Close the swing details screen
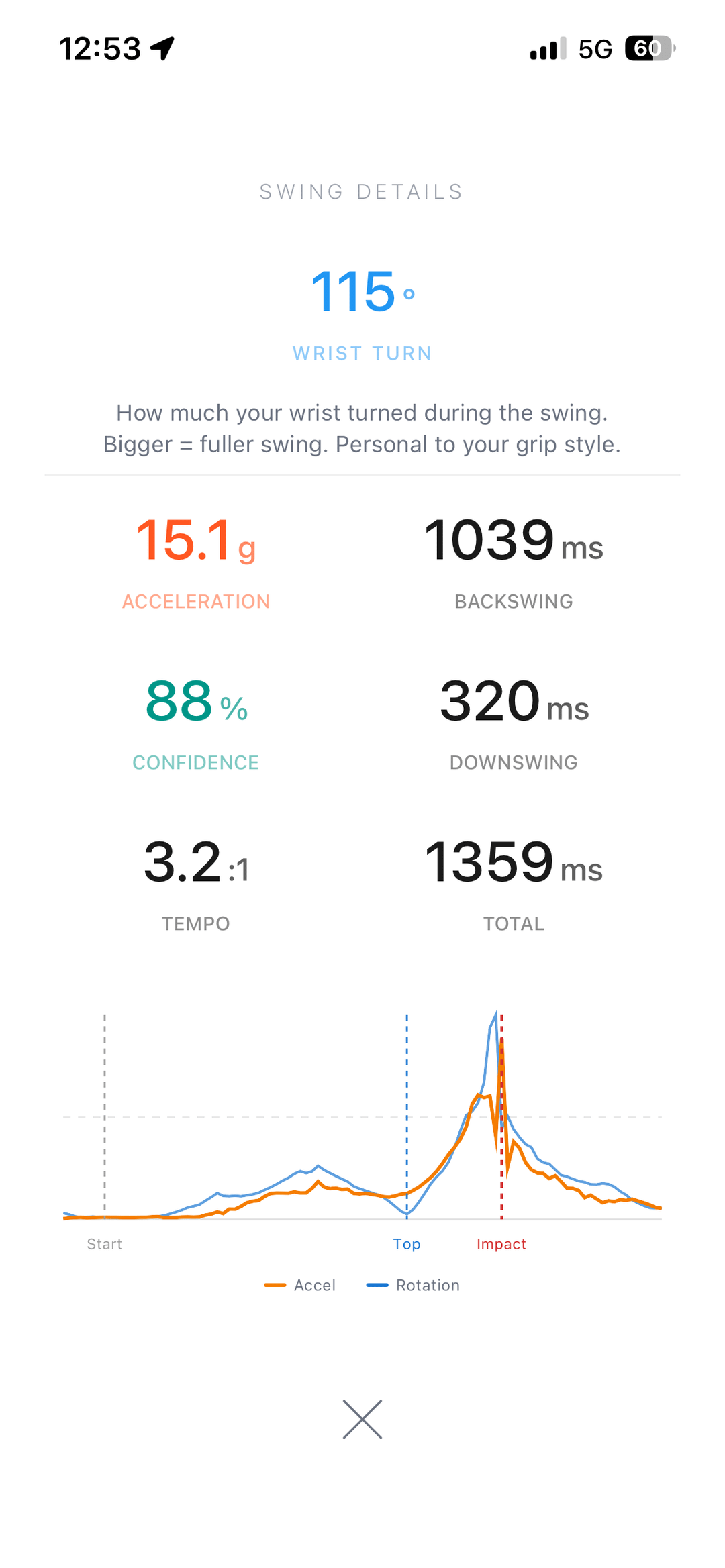Screen dimensions: 725x1568 click(362, 1418)
